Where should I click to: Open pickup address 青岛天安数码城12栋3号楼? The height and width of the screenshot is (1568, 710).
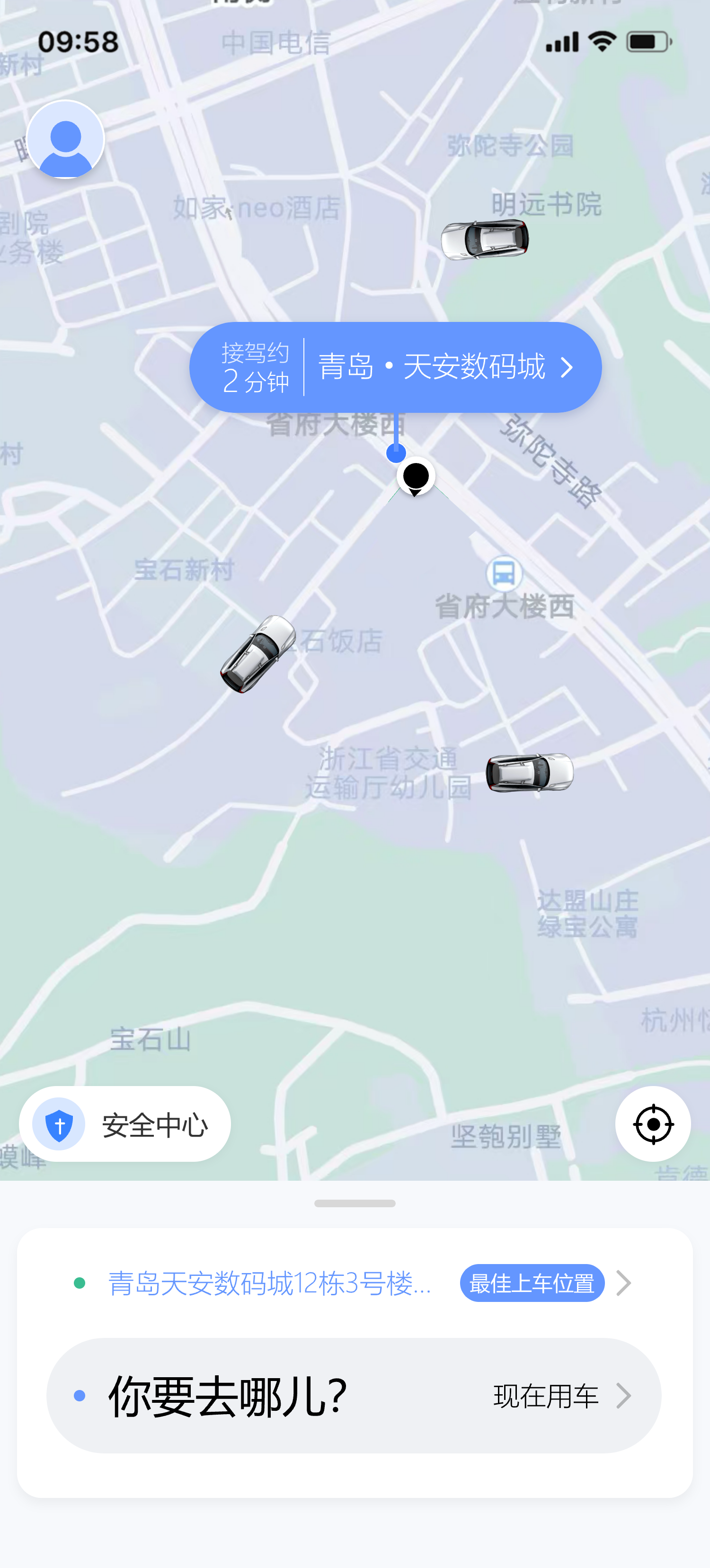pos(269,1283)
